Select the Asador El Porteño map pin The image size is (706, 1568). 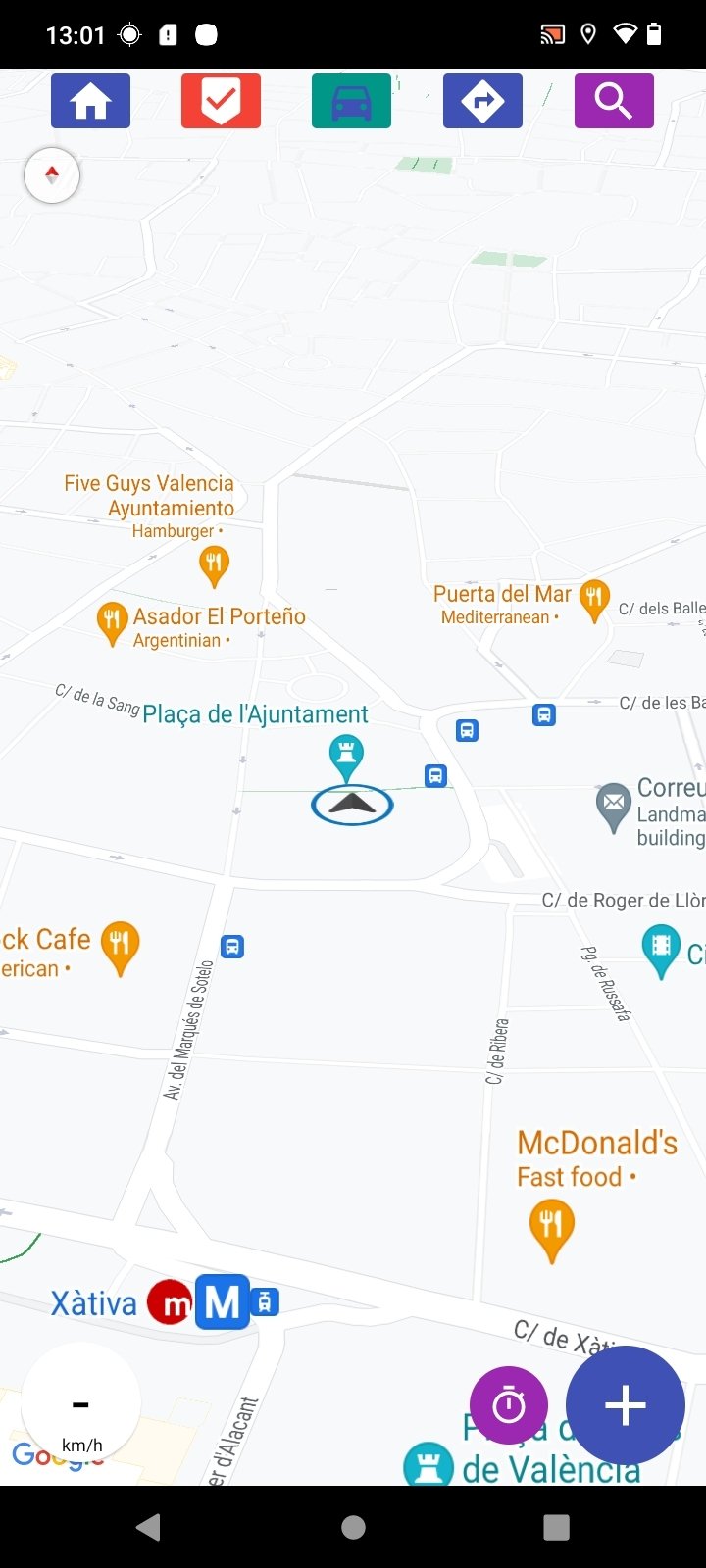pyautogui.click(x=111, y=623)
